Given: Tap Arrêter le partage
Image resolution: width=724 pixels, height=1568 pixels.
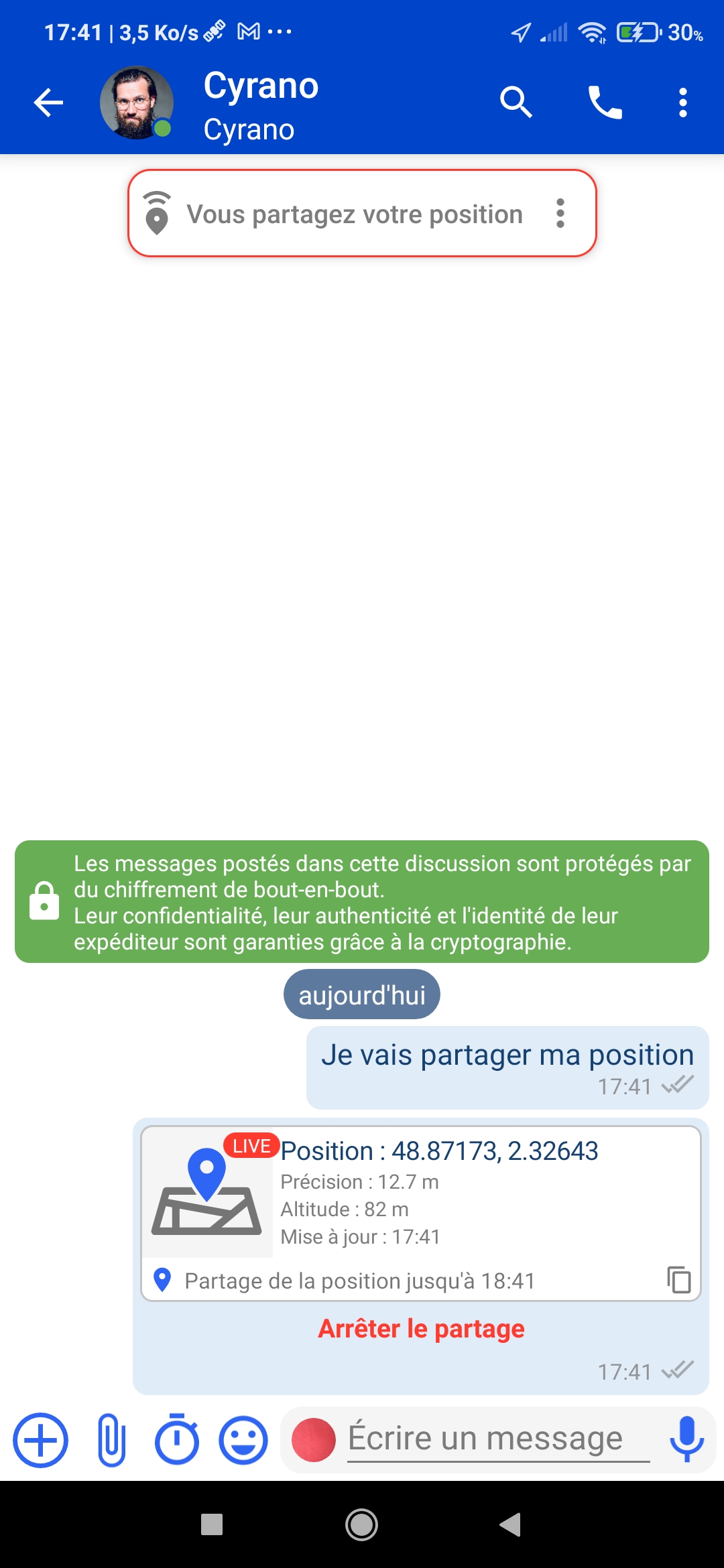Looking at the screenshot, I should [421, 1328].
